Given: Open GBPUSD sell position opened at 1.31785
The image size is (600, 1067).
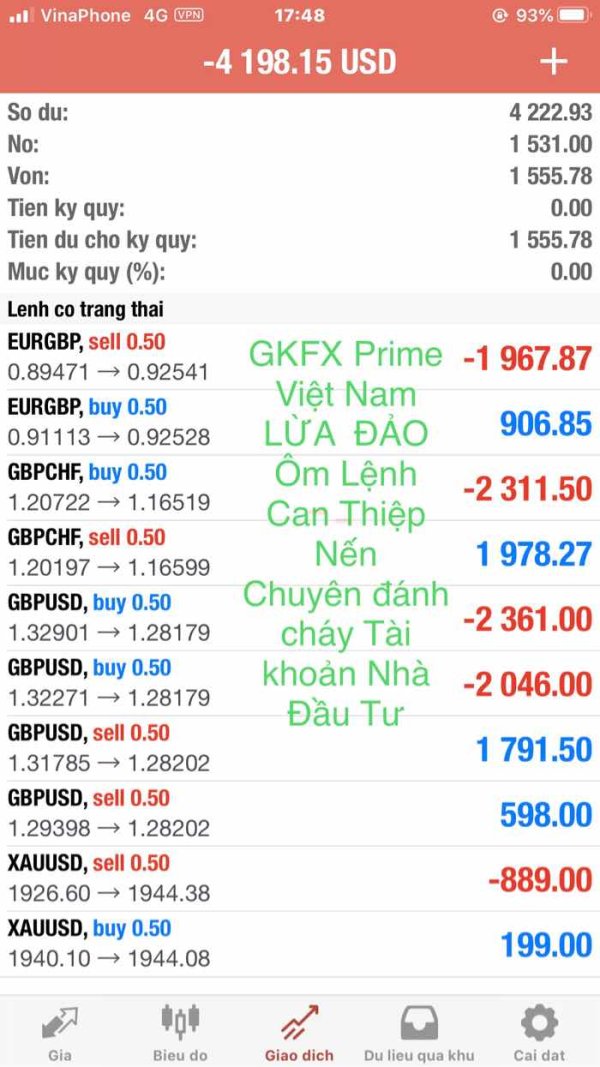Looking at the screenshot, I should 300,749.
